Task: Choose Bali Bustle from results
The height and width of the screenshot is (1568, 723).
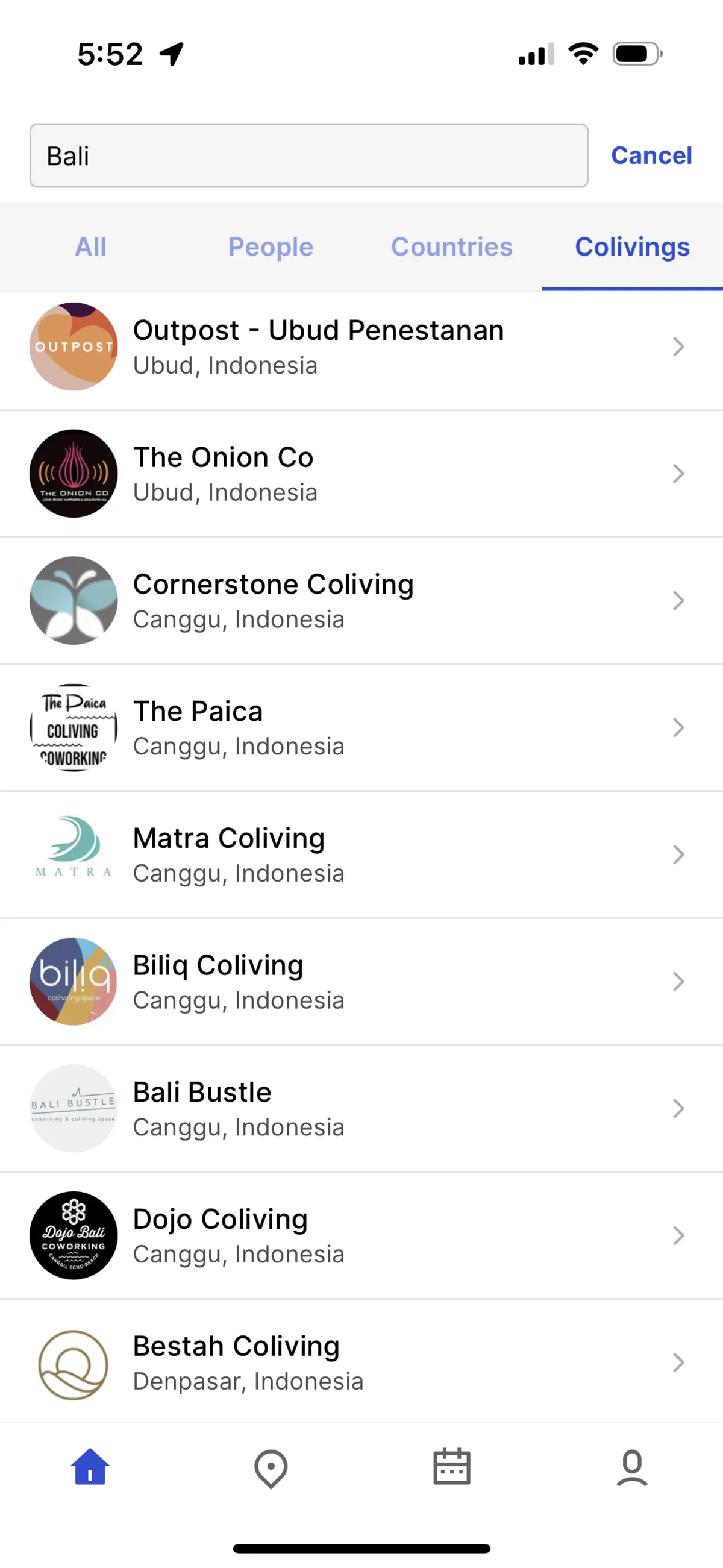Action: 361,1108
